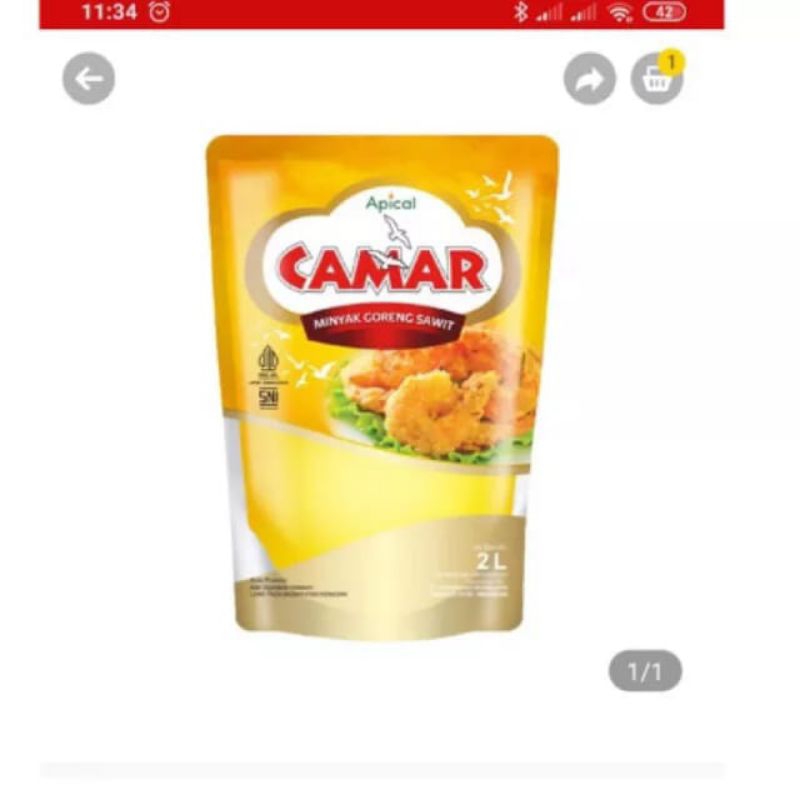This screenshot has width=800, height=800.
Task: Go back using the arrow icon
Action: (x=89, y=79)
